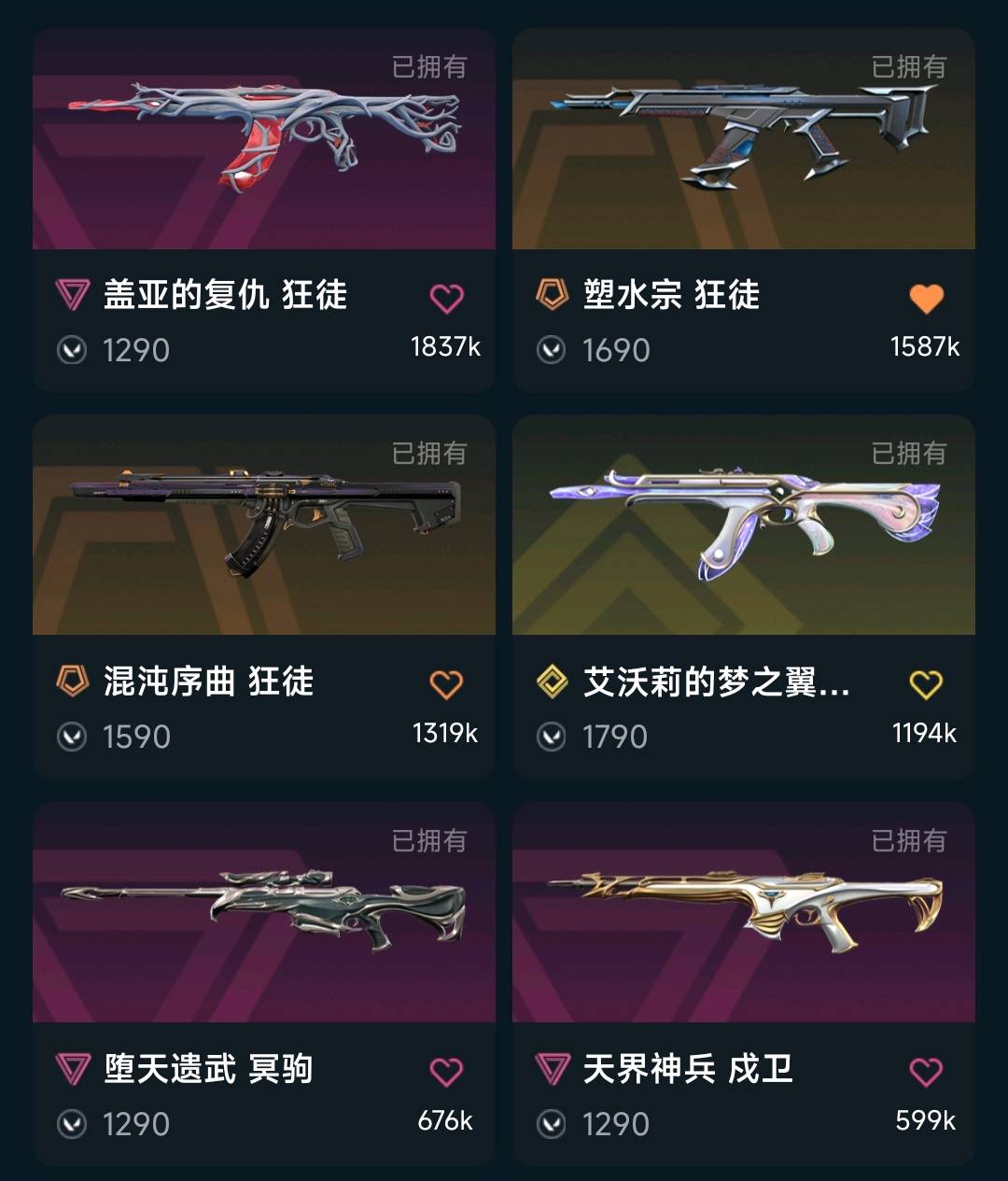The image size is (1008, 1181).
Task: Unlike the 塑水宗 狂徒 skin
Action: pyautogui.click(x=926, y=299)
